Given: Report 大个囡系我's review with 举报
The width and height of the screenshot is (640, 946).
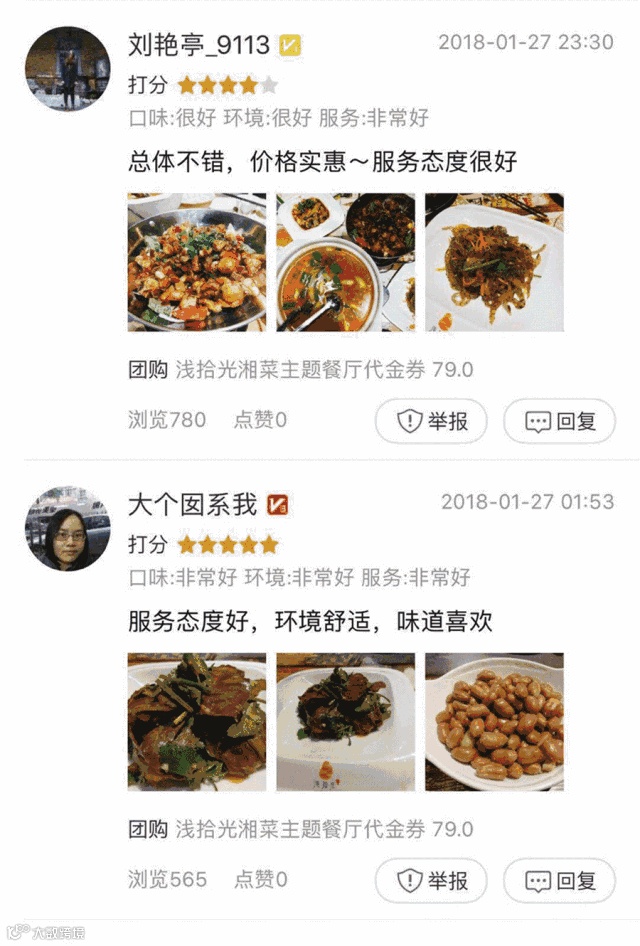Looking at the screenshot, I should point(431,881).
